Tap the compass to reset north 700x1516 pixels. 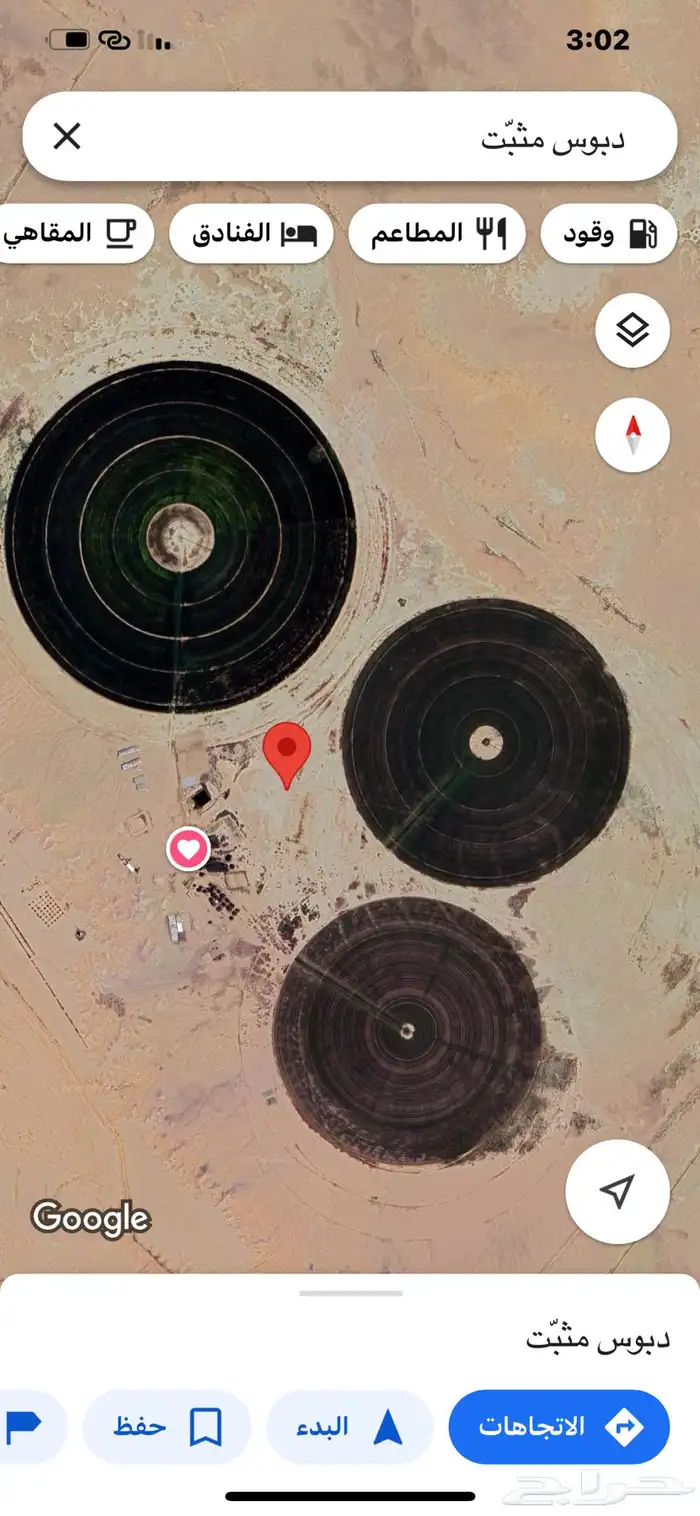click(632, 435)
